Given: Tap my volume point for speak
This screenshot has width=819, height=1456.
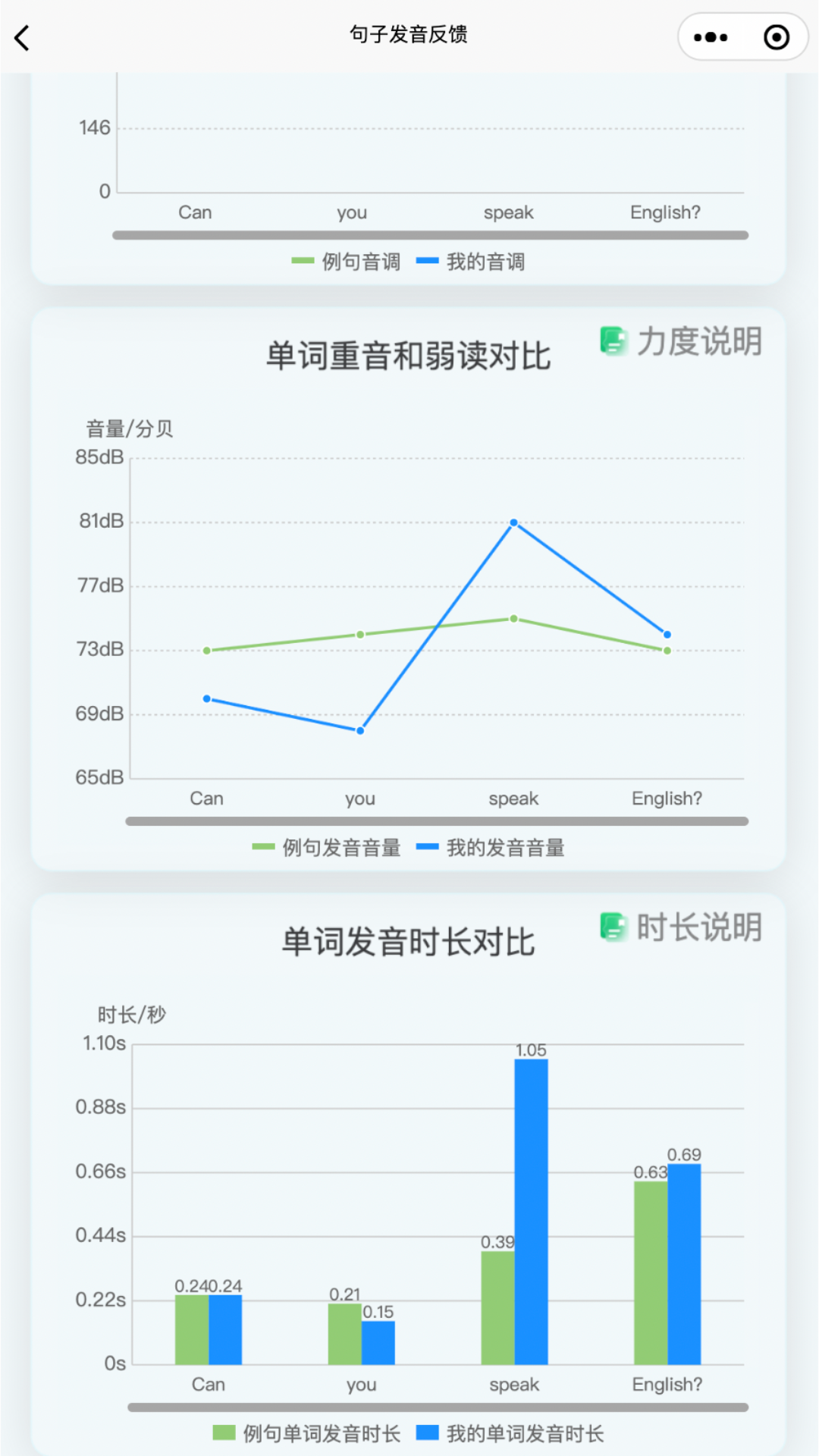Looking at the screenshot, I should pos(513,522).
